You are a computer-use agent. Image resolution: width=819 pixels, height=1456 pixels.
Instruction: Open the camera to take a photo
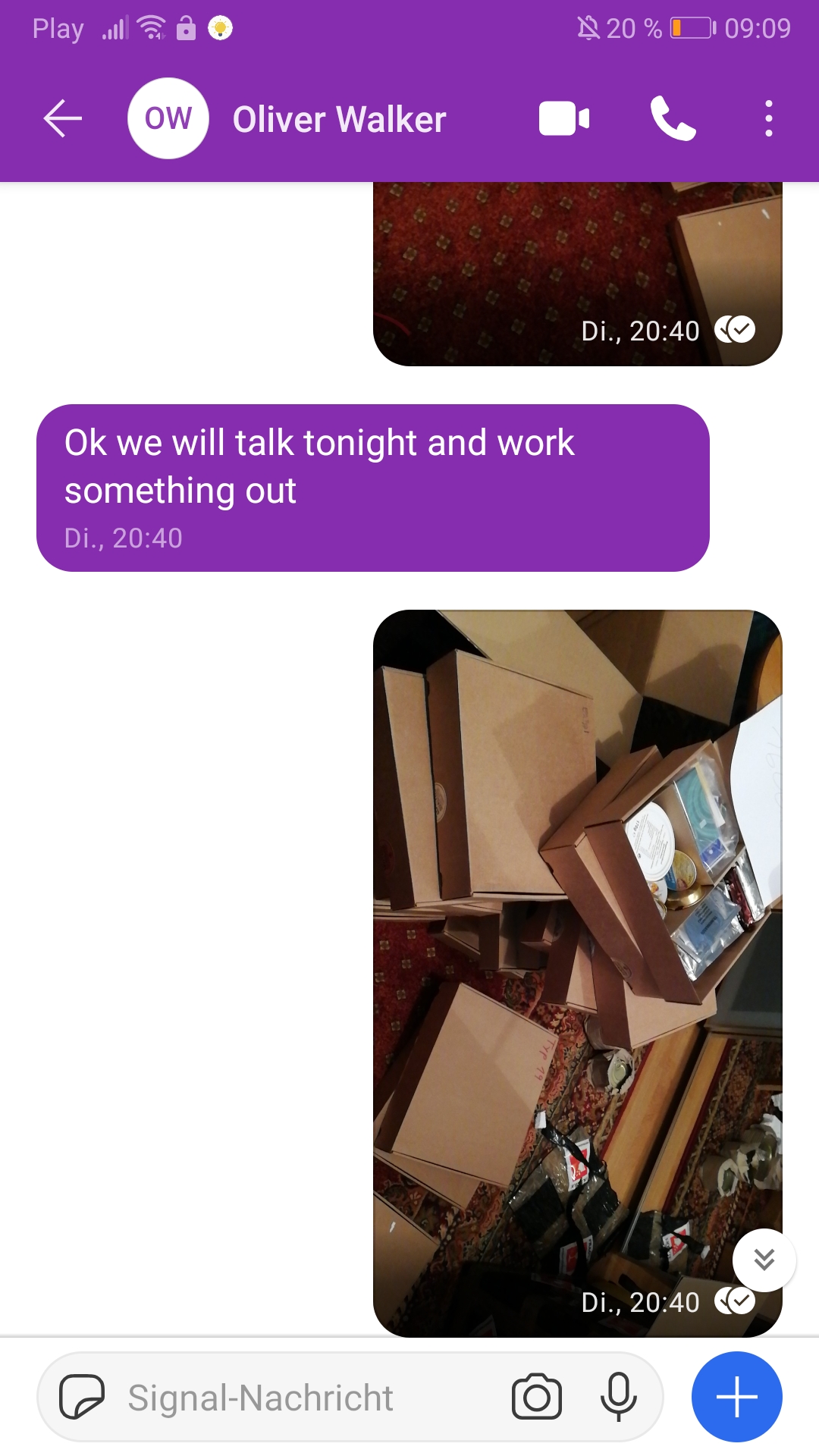[x=536, y=1397]
